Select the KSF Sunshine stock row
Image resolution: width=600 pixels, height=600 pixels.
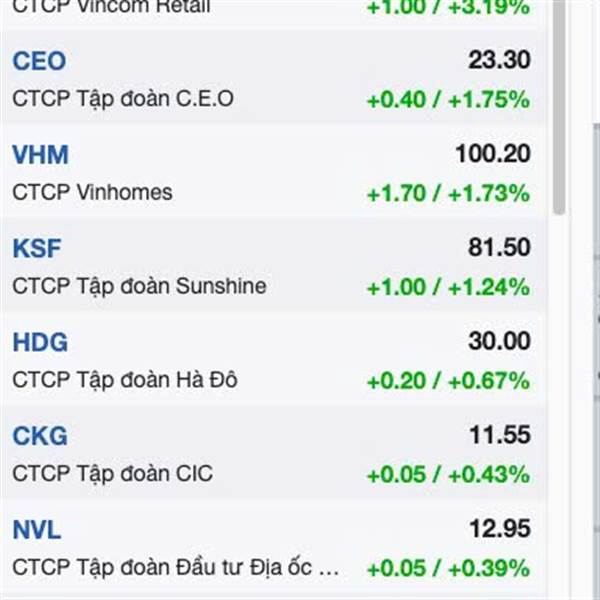270,267
